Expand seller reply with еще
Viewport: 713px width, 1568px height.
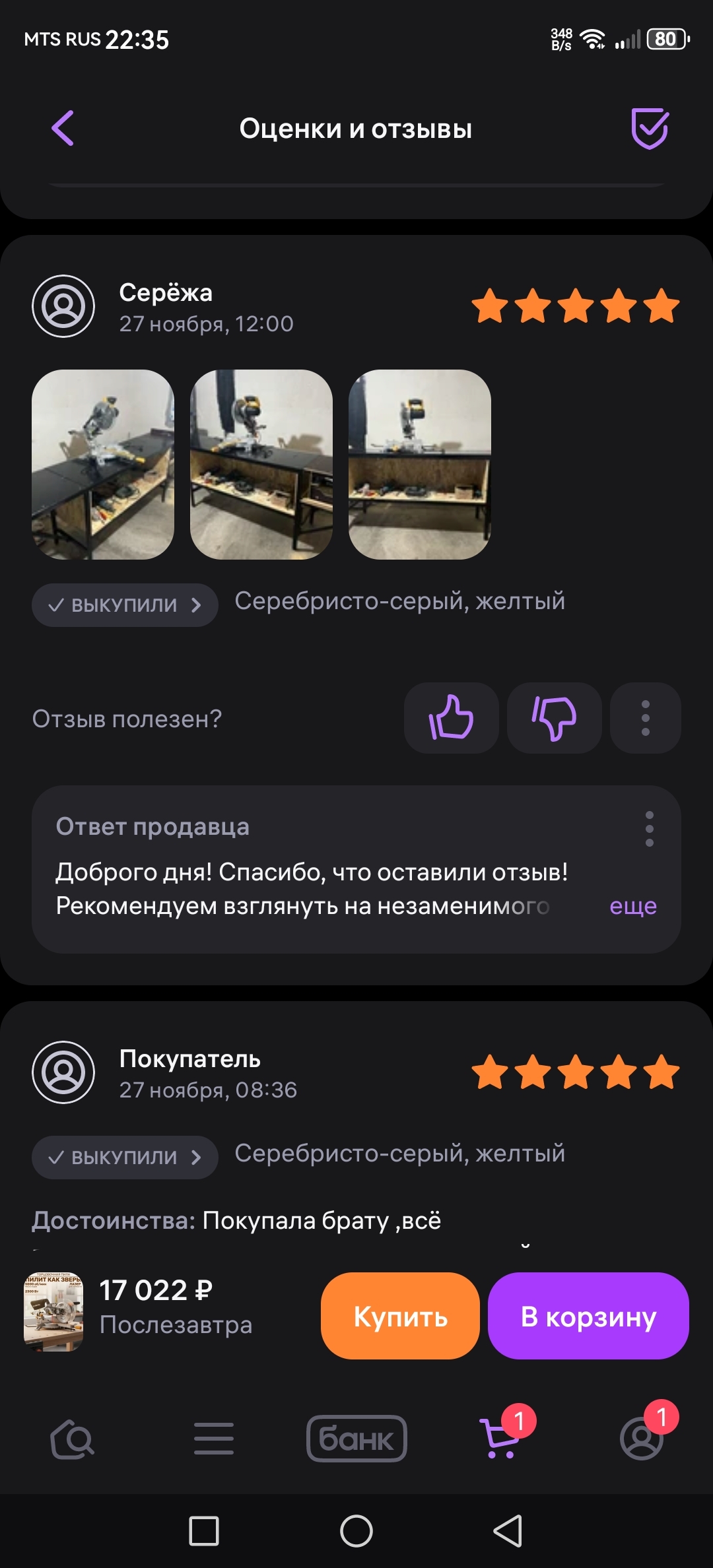click(x=632, y=906)
